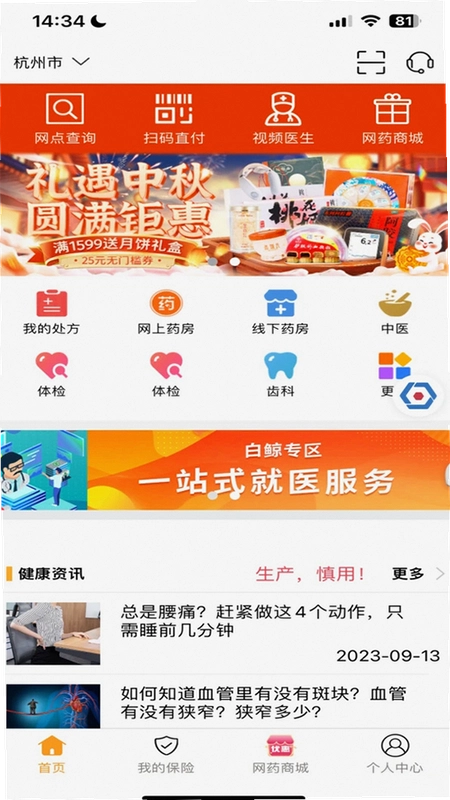Read the 血管斑块 article
The height and width of the screenshot is (800, 450).
[x=223, y=705]
